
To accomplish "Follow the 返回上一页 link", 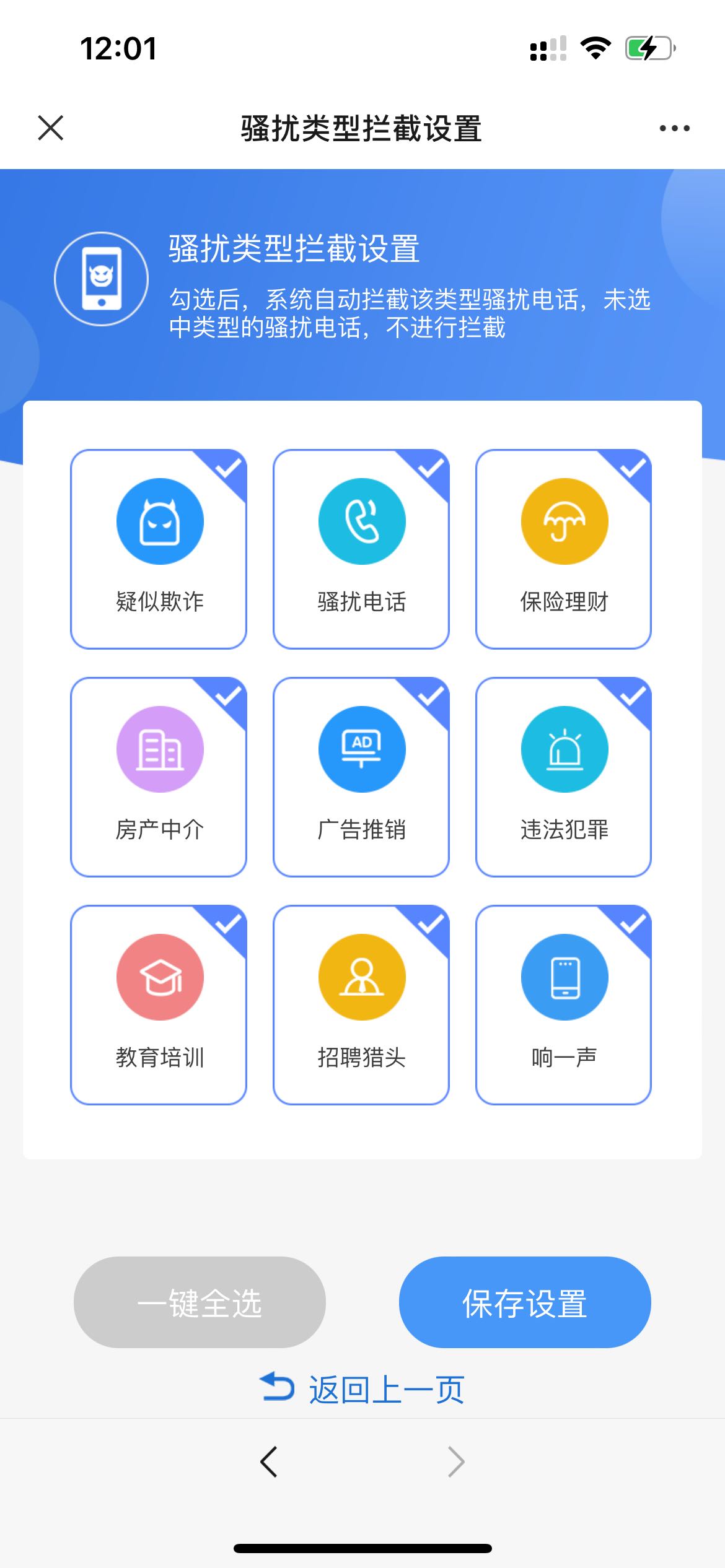I will (x=362, y=1390).
